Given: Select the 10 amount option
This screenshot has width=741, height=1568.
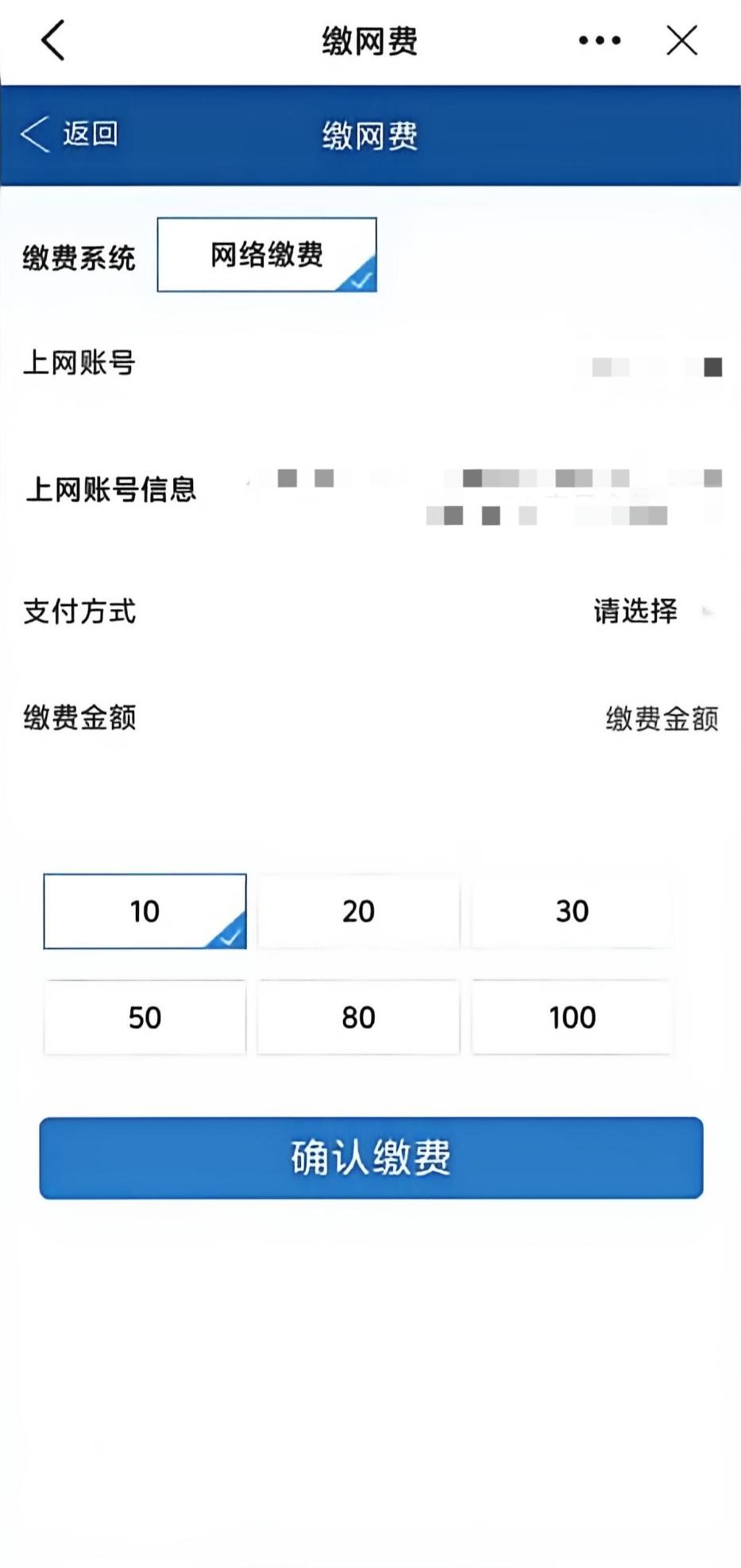Looking at the screenshot, I should point(145,911).
